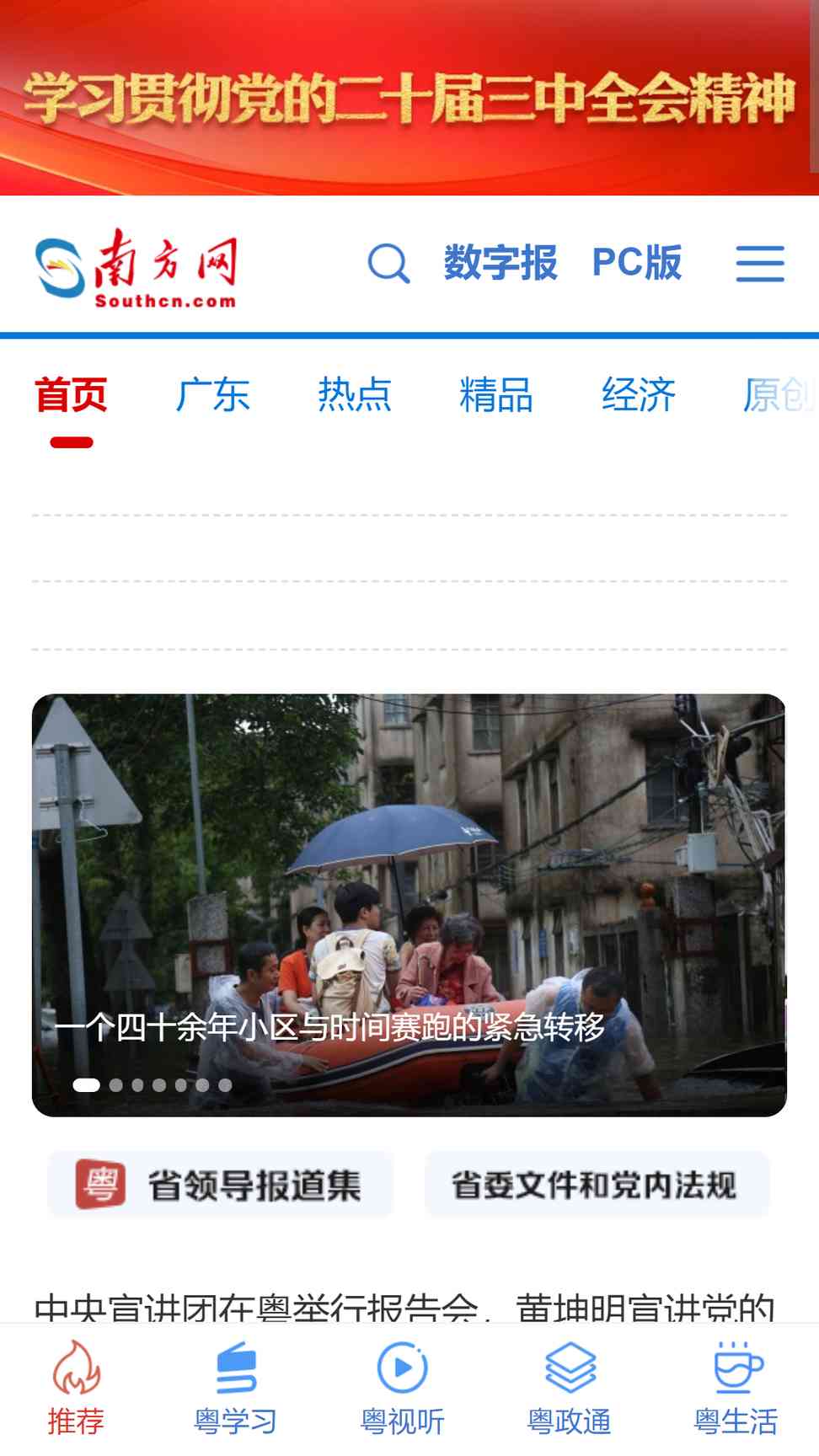
Task: Open the hamburger menu
Action: pyautogui.click(x=760, y=264)
